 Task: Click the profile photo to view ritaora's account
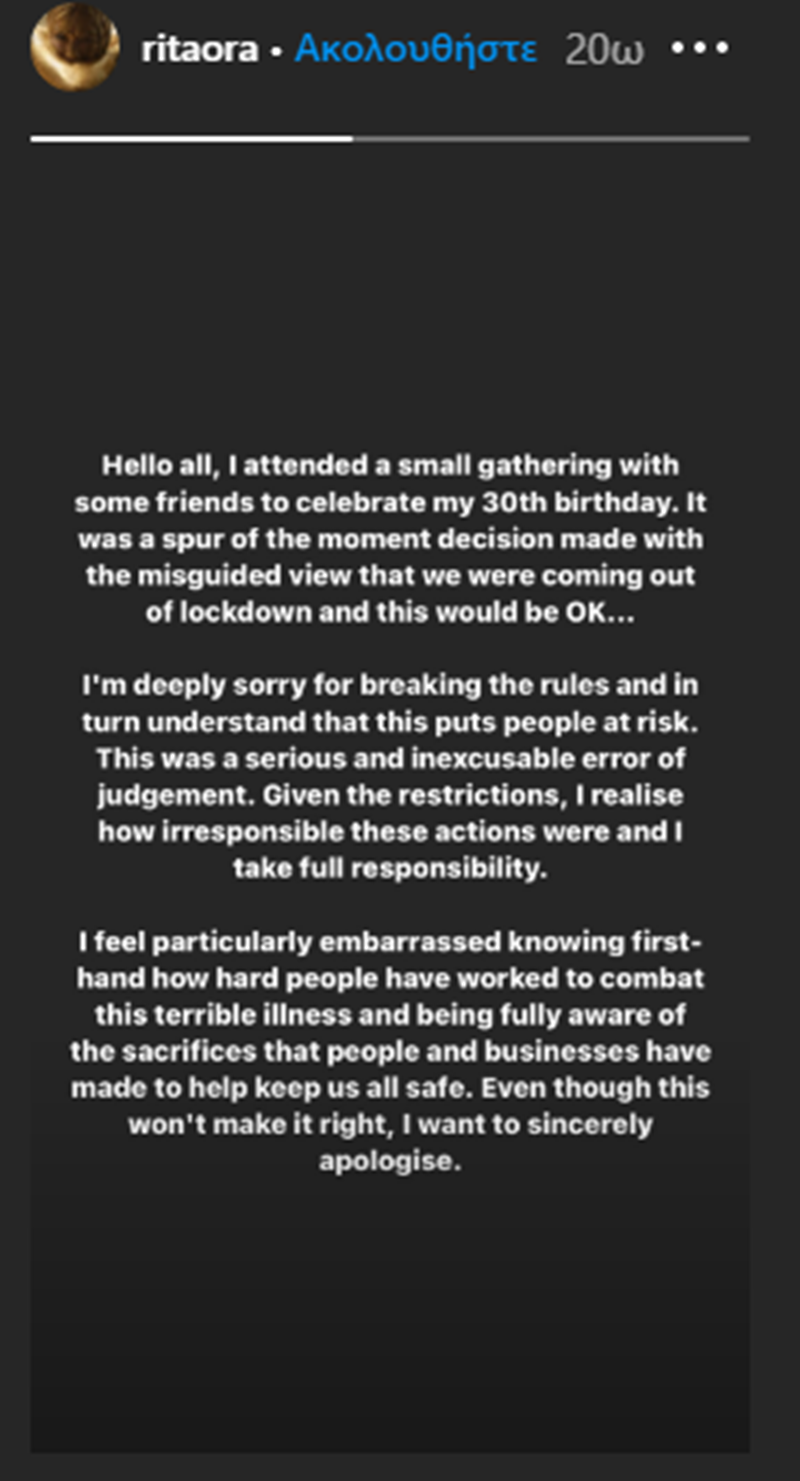72,47
